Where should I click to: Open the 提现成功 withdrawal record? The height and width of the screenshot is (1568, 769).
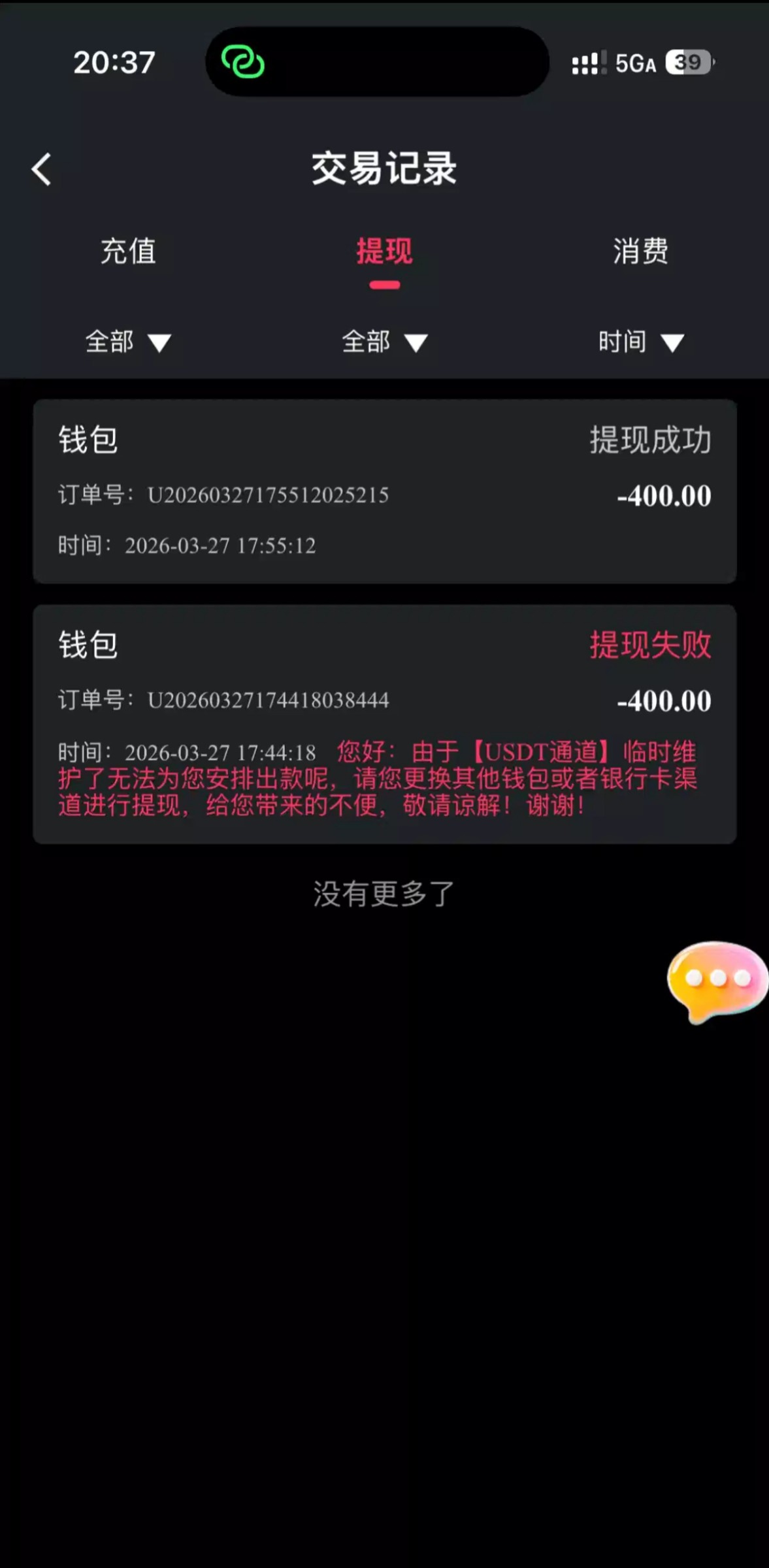point(384,491)
